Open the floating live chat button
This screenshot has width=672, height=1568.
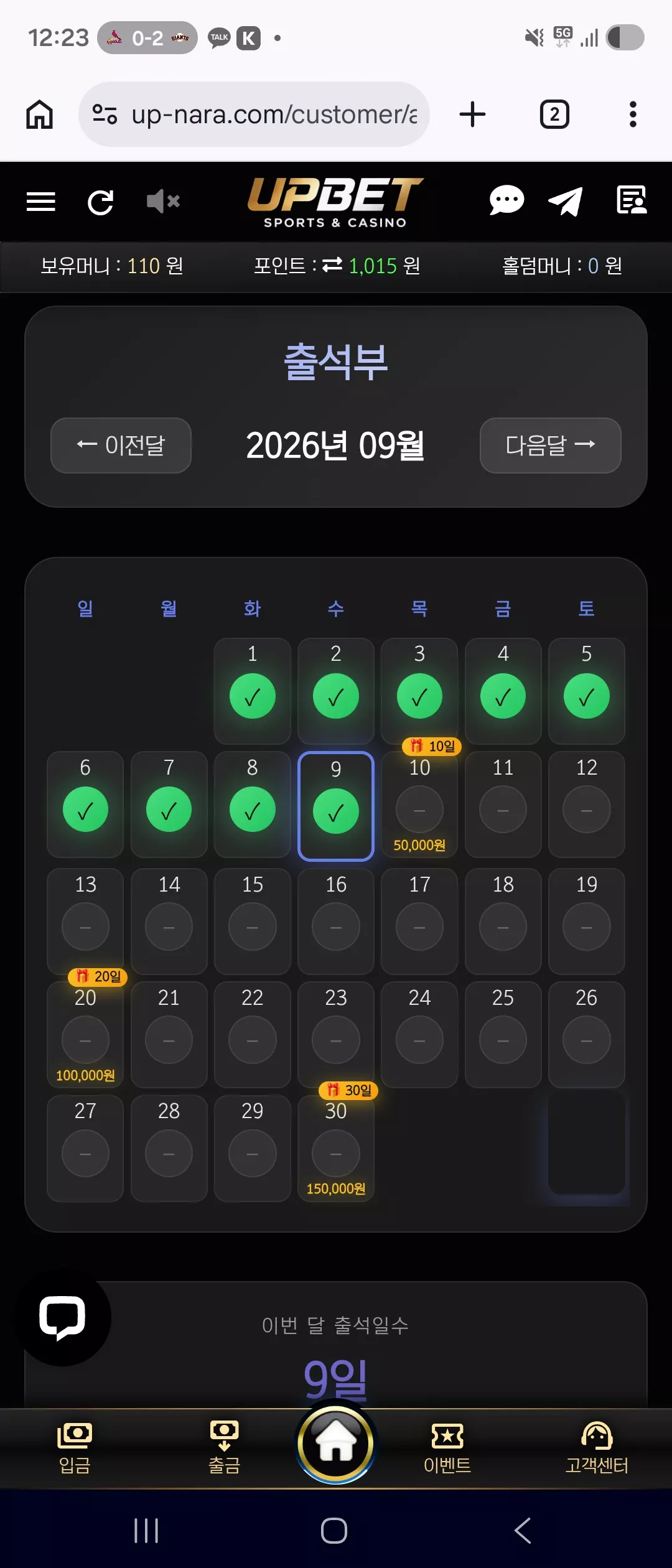62,1318
